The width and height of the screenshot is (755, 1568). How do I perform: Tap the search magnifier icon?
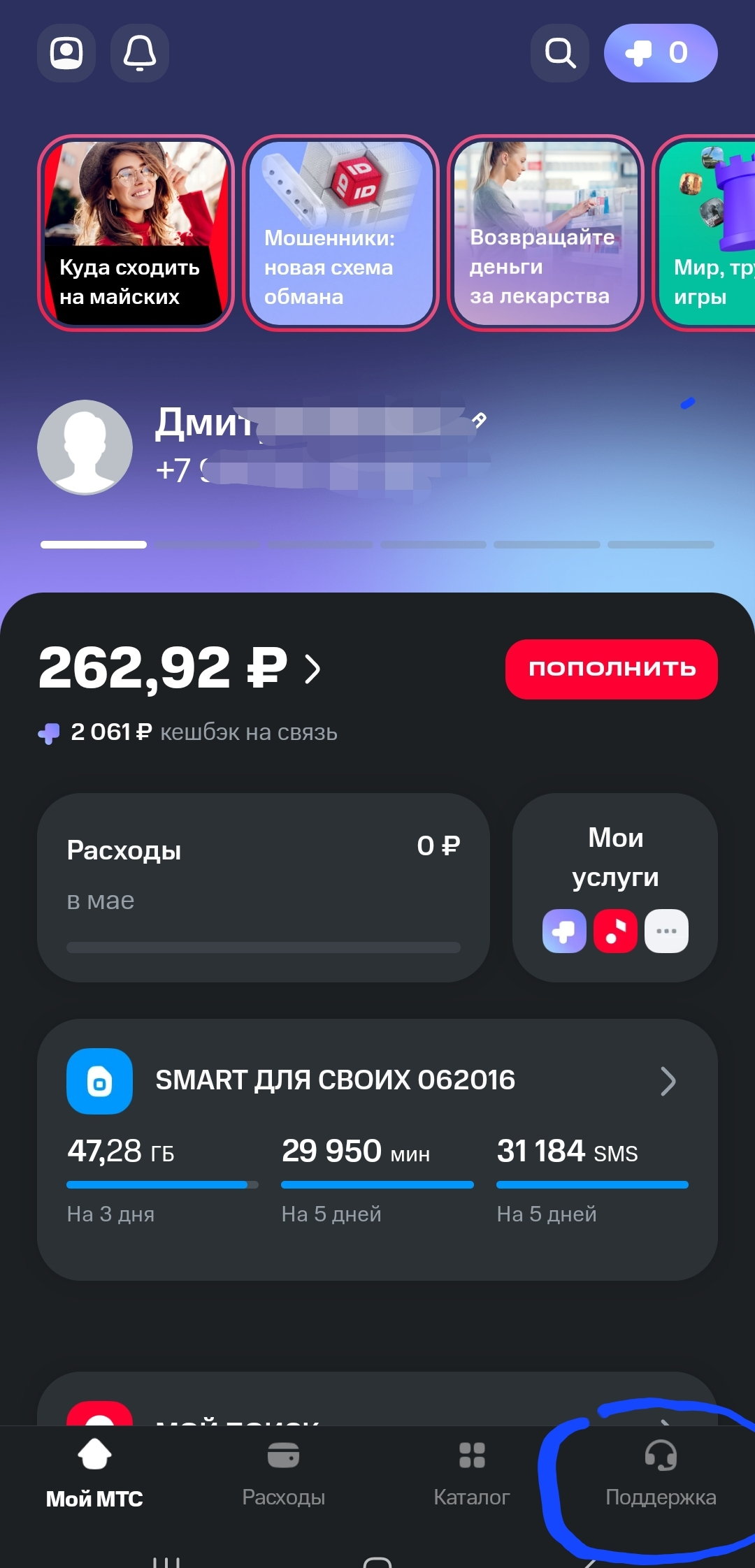click(x=560, y=53)
